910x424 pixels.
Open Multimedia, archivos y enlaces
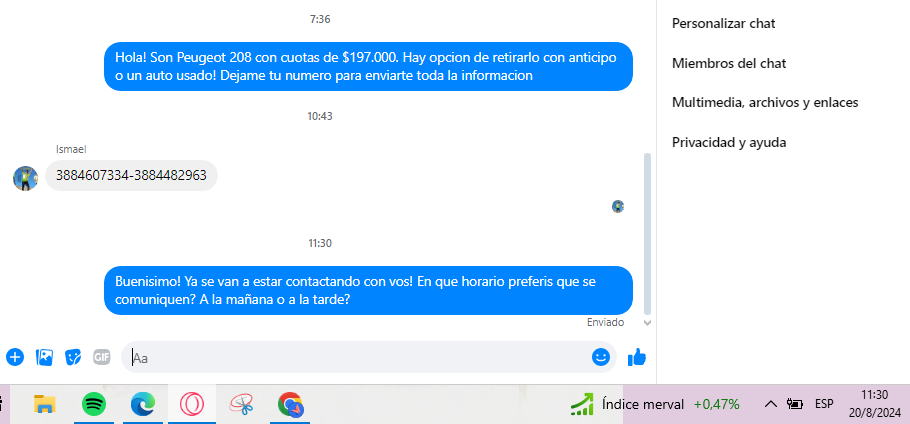click(x=765, y=102)
